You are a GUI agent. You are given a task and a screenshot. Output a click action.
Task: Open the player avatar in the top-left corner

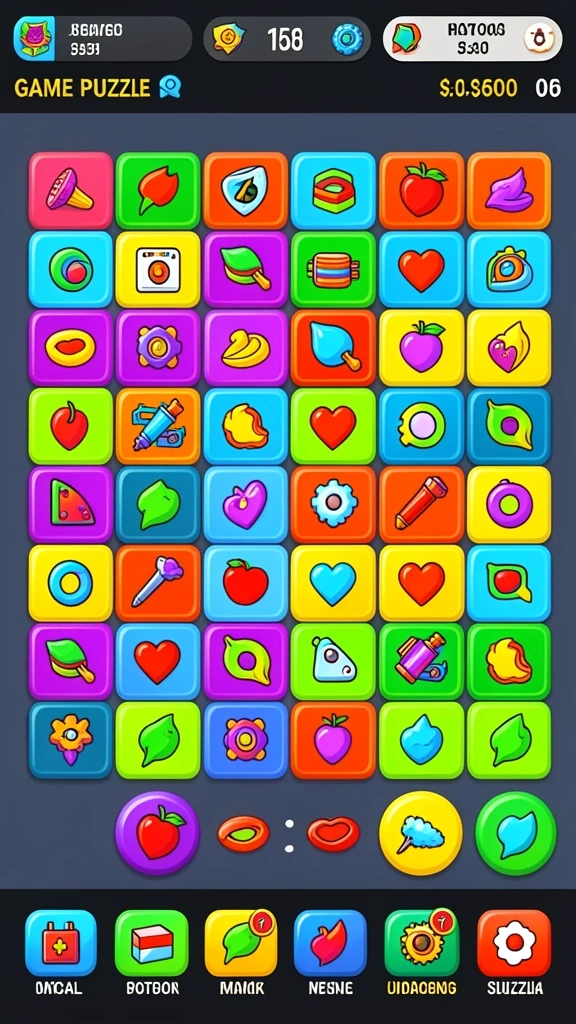tap(35, 39)
